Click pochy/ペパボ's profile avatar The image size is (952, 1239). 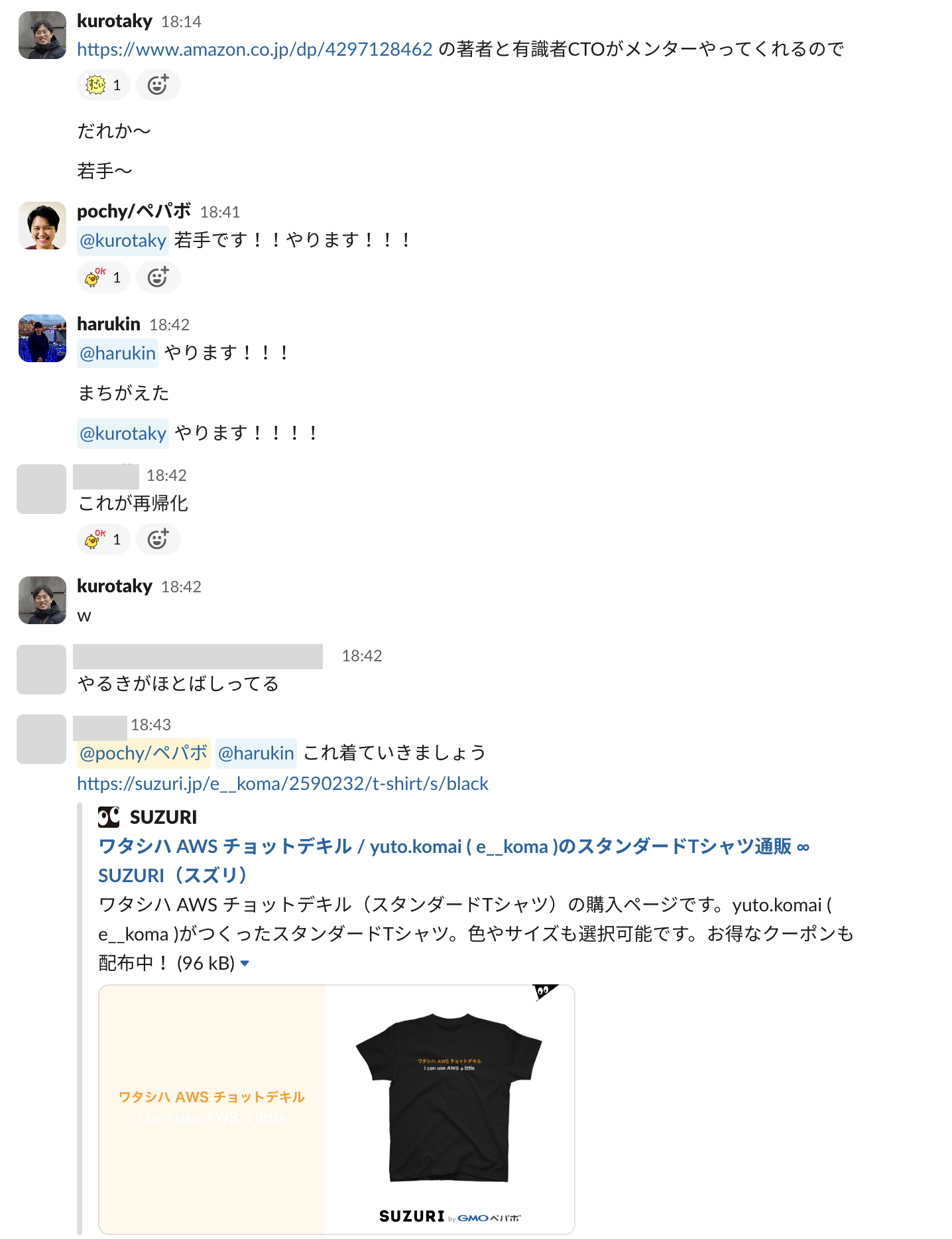(x=41, y=226)
